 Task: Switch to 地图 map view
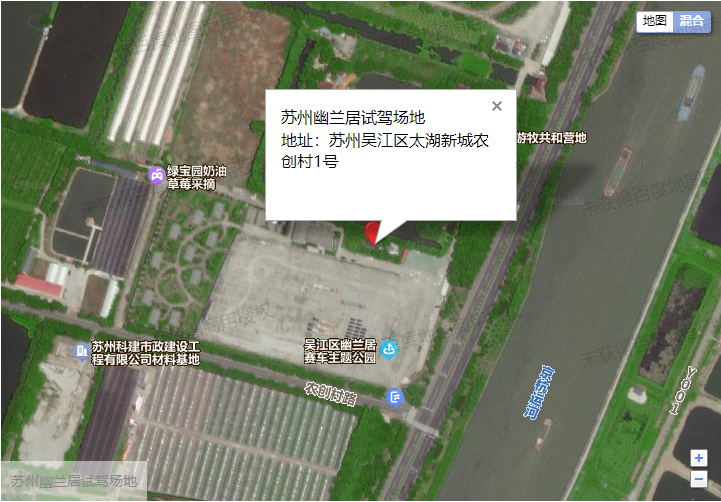[655, 21]
